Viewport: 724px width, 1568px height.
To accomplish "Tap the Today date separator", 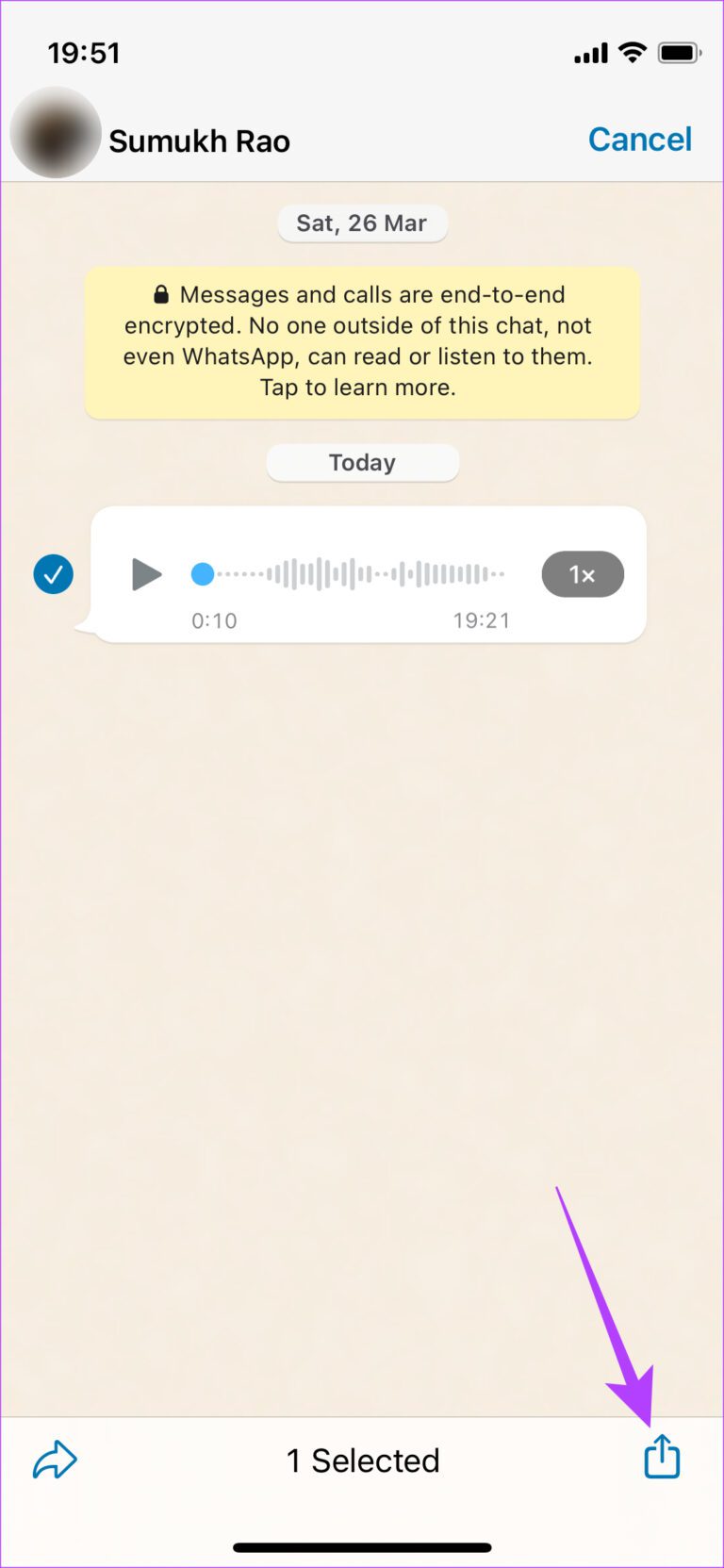I will (x=362, y=462).
